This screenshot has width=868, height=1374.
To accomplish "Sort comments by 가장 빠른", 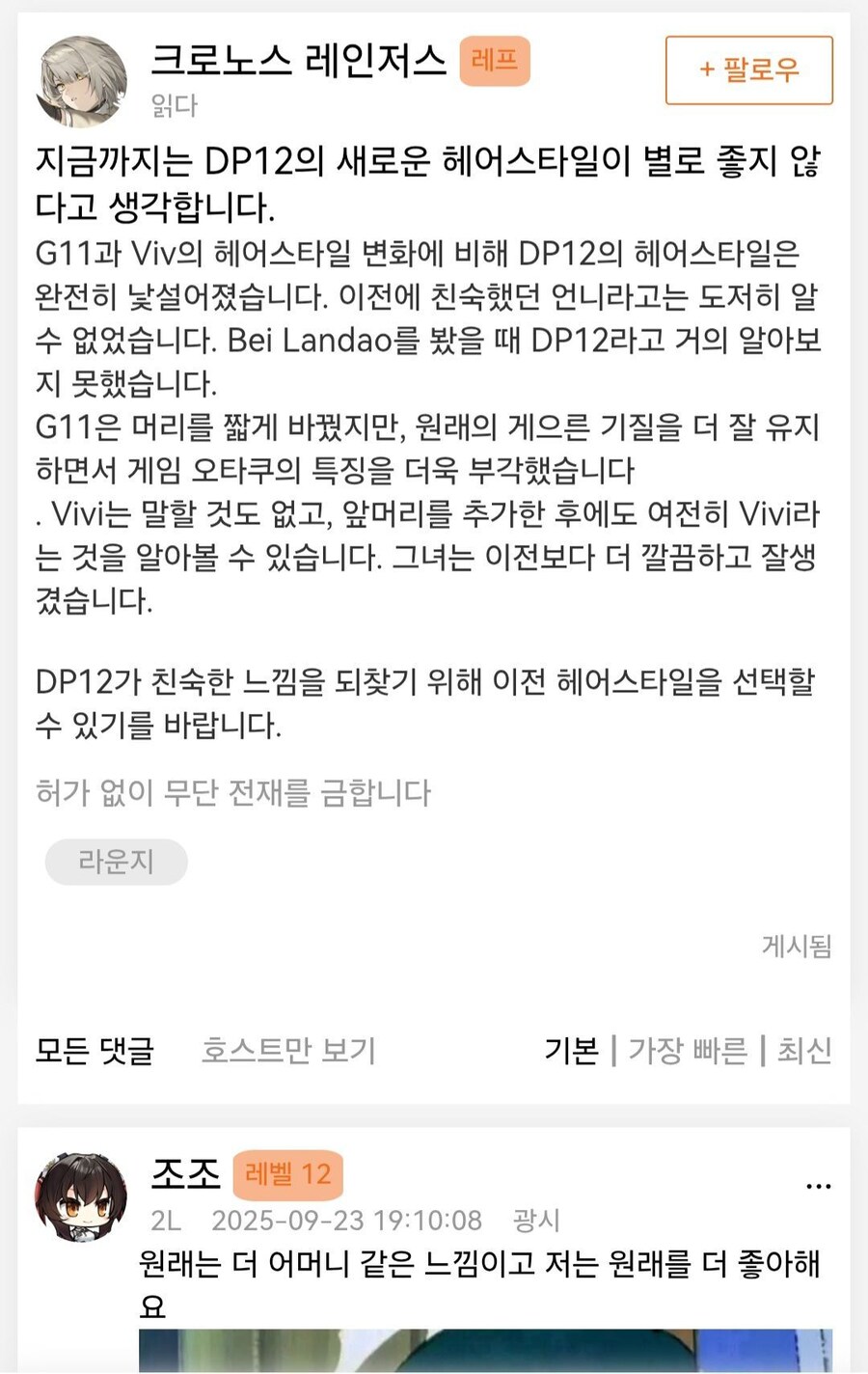I will coord(688,1050).
